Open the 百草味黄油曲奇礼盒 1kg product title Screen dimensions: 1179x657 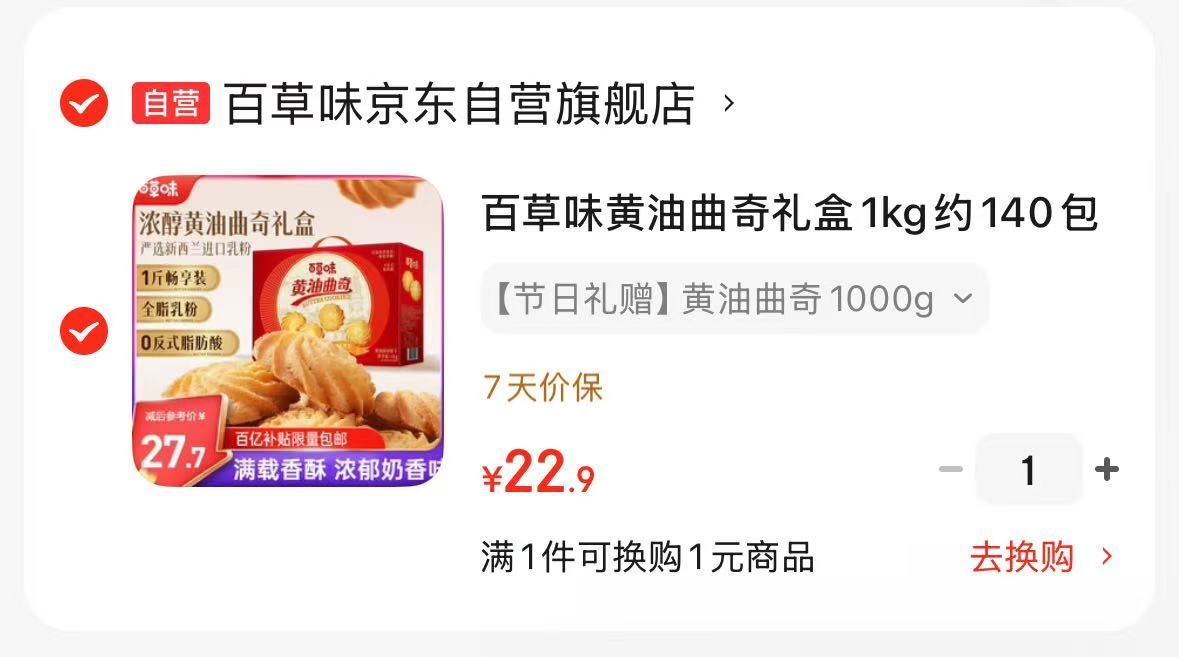tap(790, 214)
